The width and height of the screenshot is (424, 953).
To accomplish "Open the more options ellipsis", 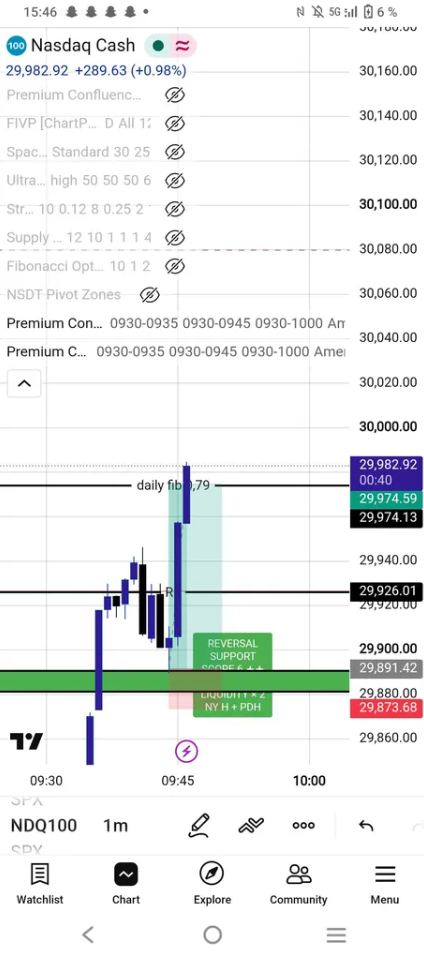I will click(x=303, y=825).
